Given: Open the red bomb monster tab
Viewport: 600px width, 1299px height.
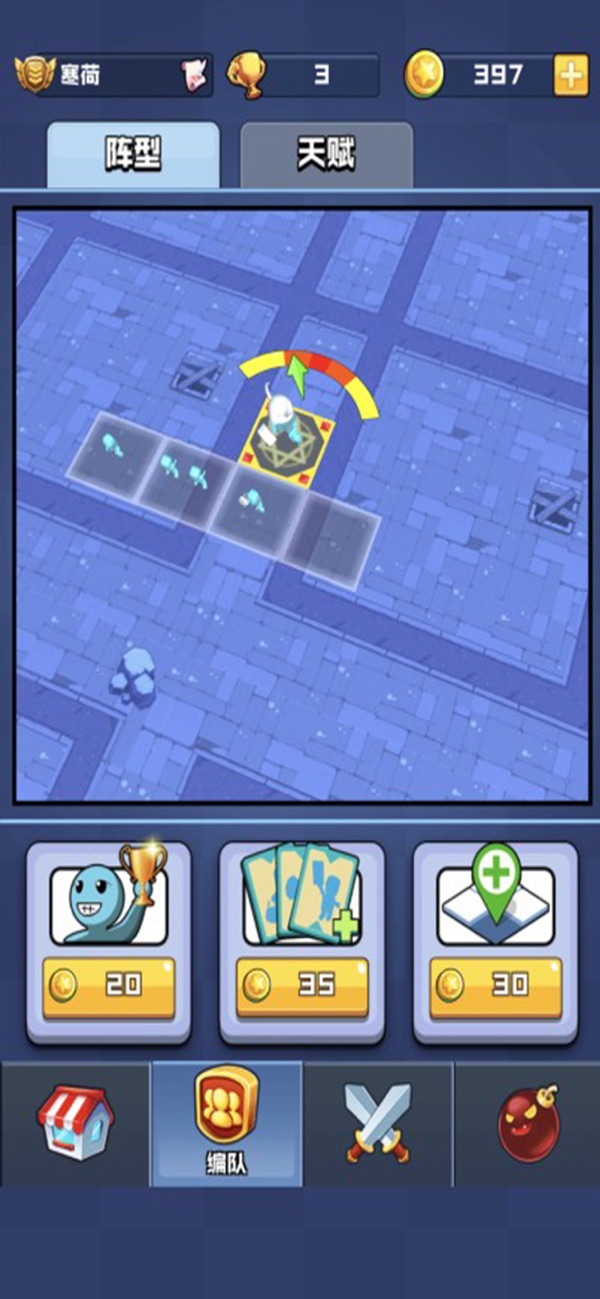Looking at the screenshot, I should [x=528, y=1123].
